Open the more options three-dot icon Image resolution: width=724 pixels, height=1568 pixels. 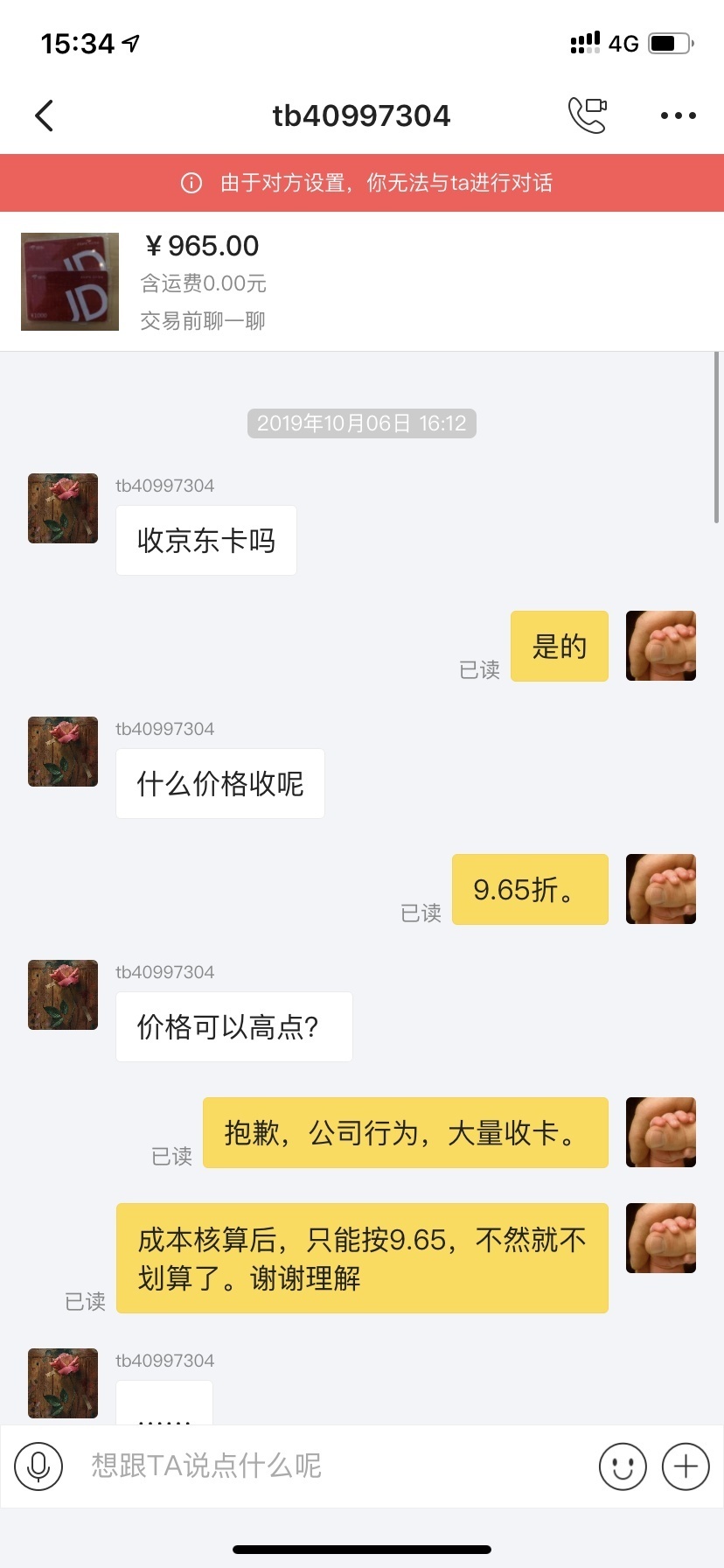click(678, 115)
